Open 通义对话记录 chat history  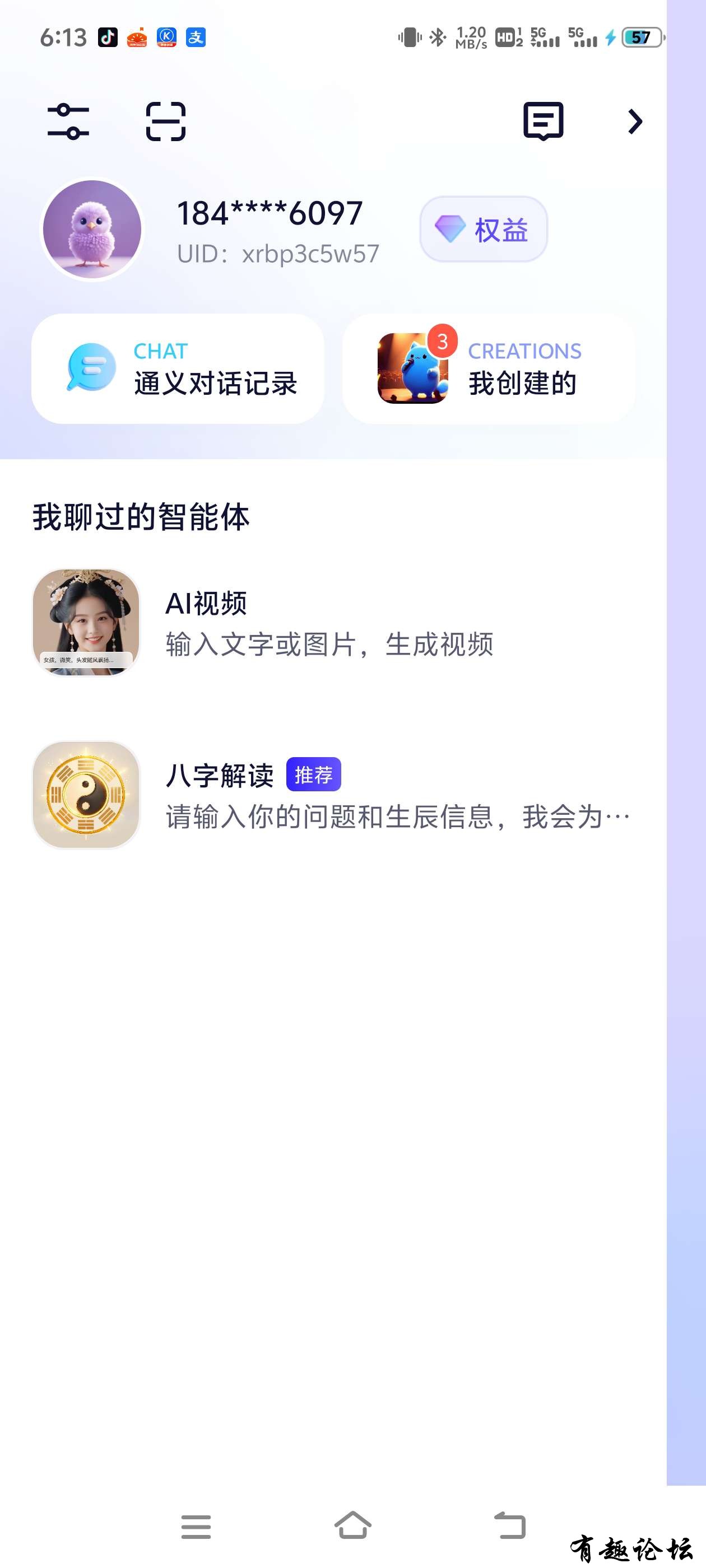click(177, 369)
